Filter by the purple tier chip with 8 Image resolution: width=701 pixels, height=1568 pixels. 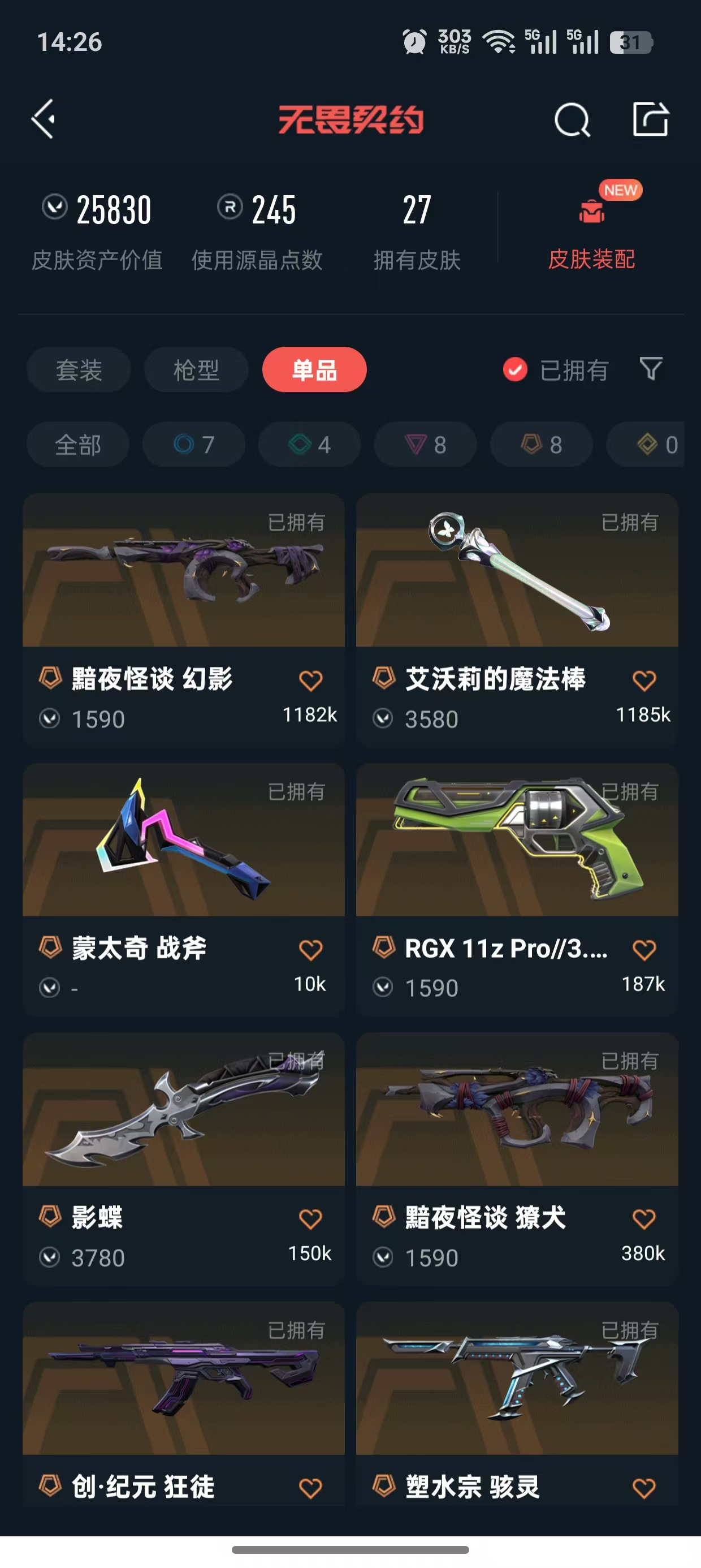425,445
